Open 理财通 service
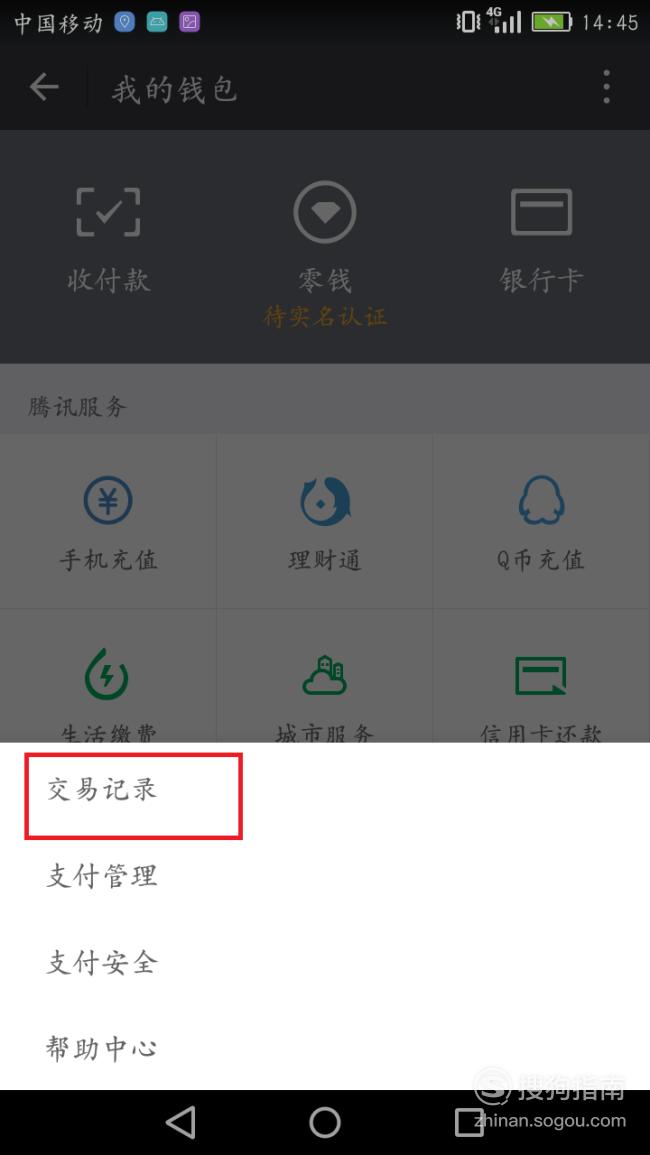This screenshot has height=1155, width=650. click(x=325, y=522)
